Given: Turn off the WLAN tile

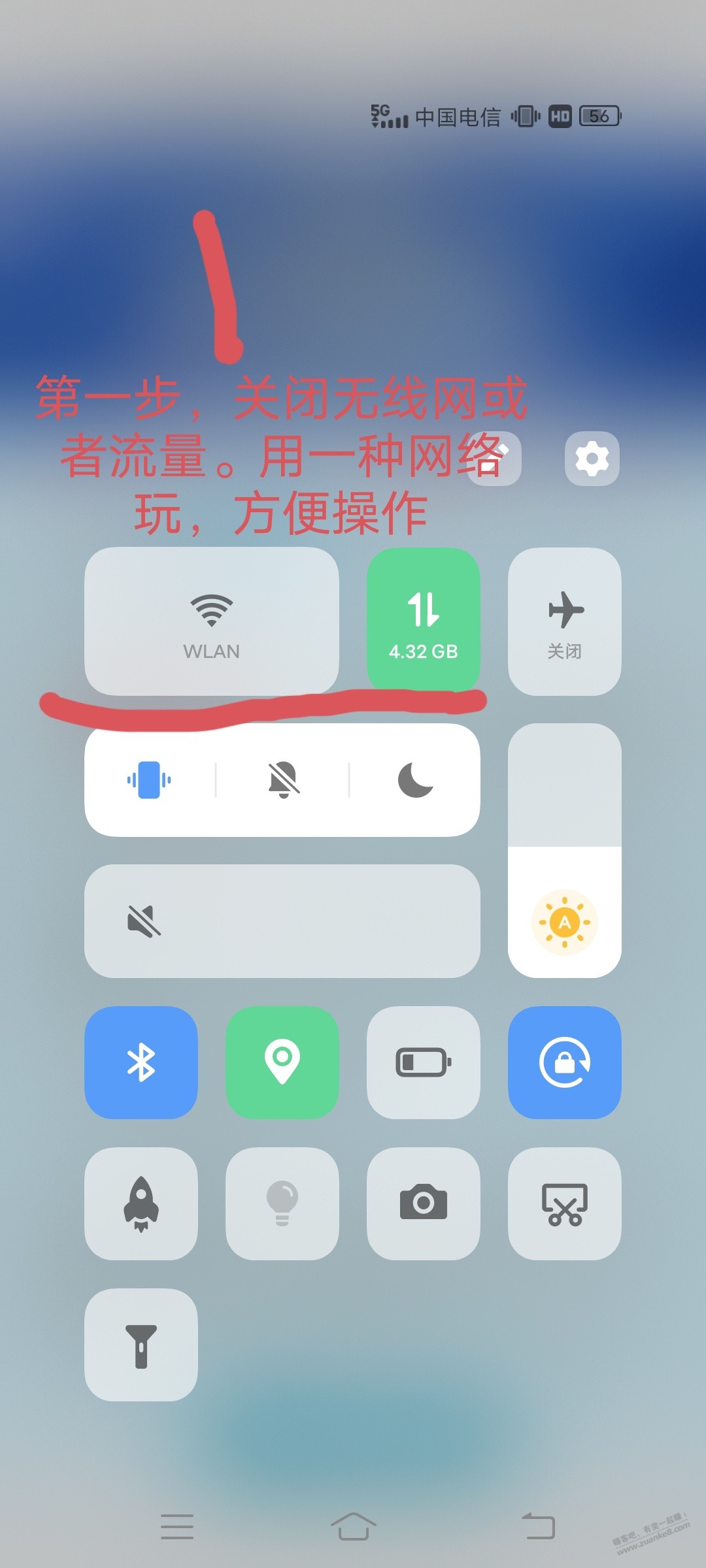Looking at the screenshot, I should click(x=211, y=621).
